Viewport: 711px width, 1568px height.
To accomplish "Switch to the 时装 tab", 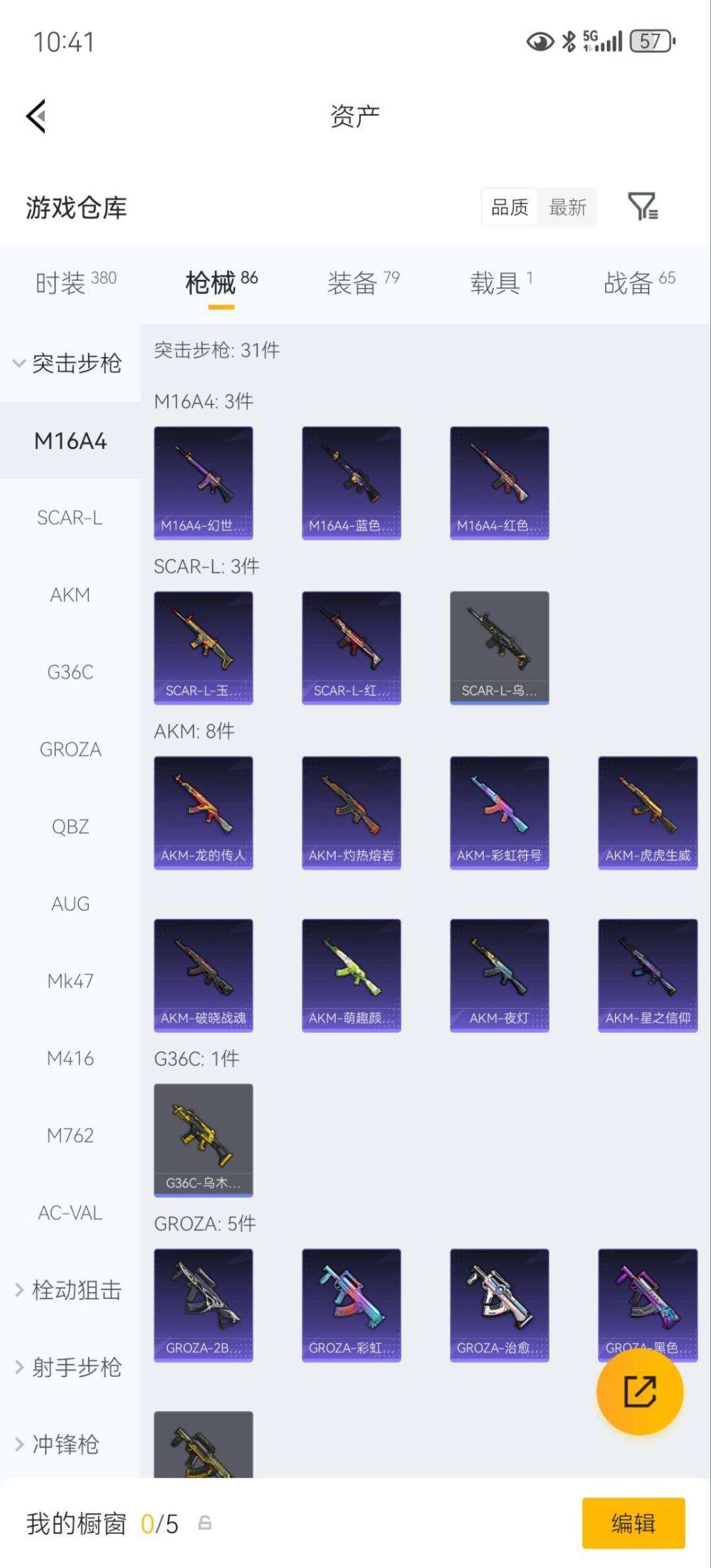I will tap(76, 283).
